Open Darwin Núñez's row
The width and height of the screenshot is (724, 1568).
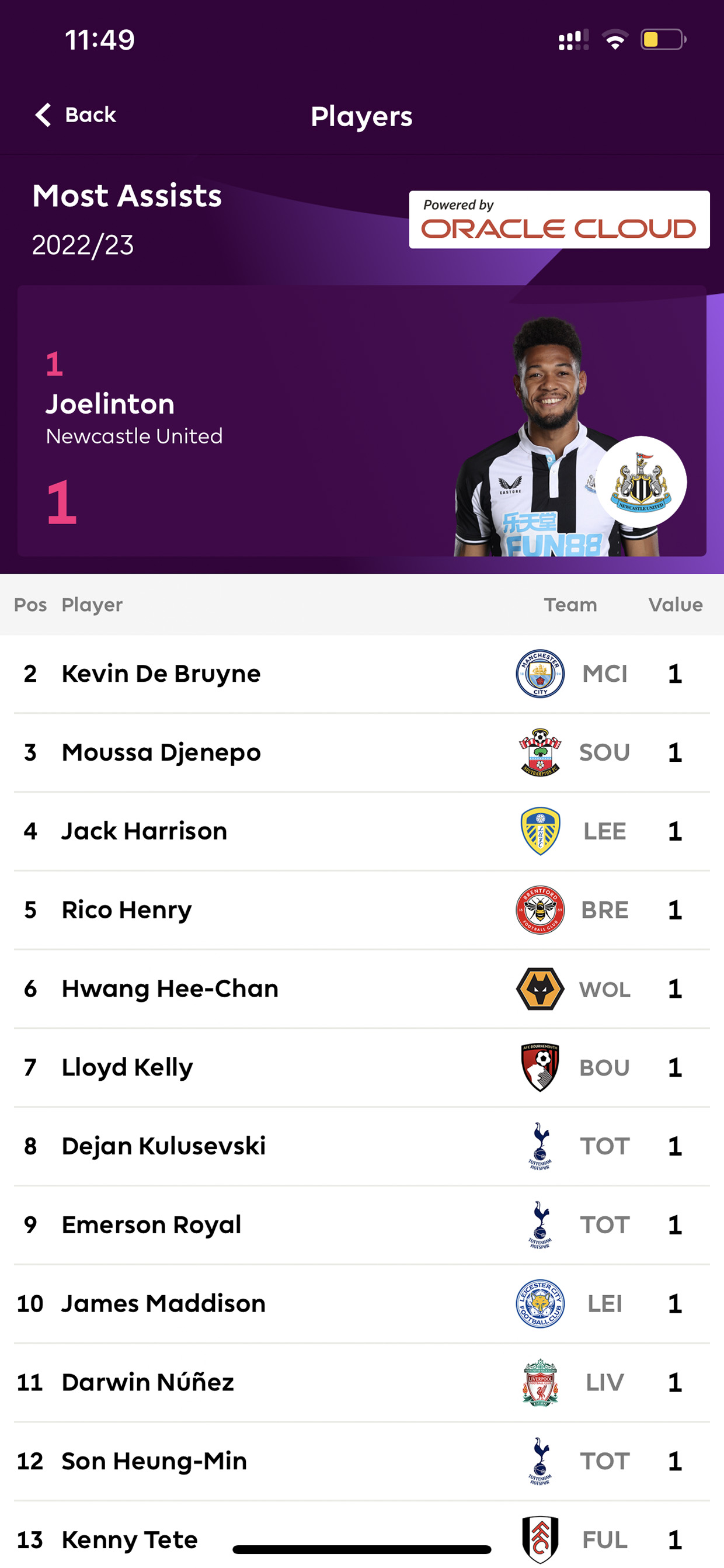[x=361, y=1382]
